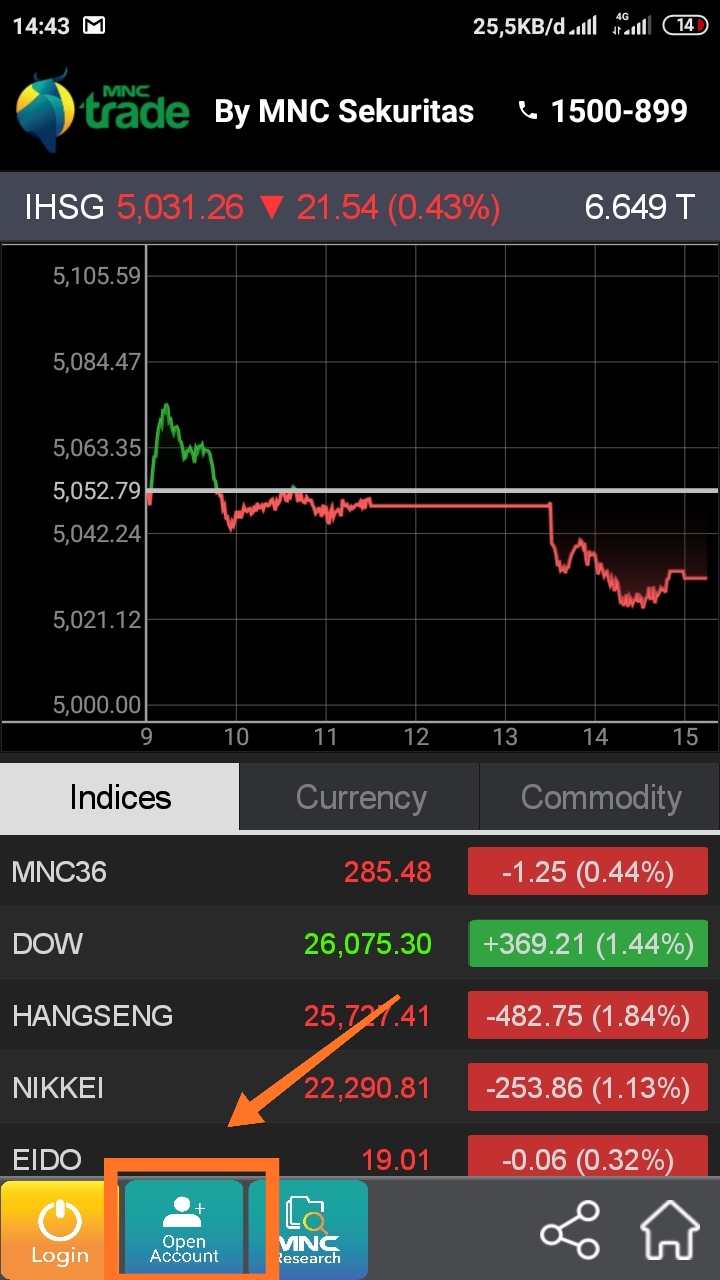
Task: Open the HANGSENG index details
Action: [x=360, y=1015]
